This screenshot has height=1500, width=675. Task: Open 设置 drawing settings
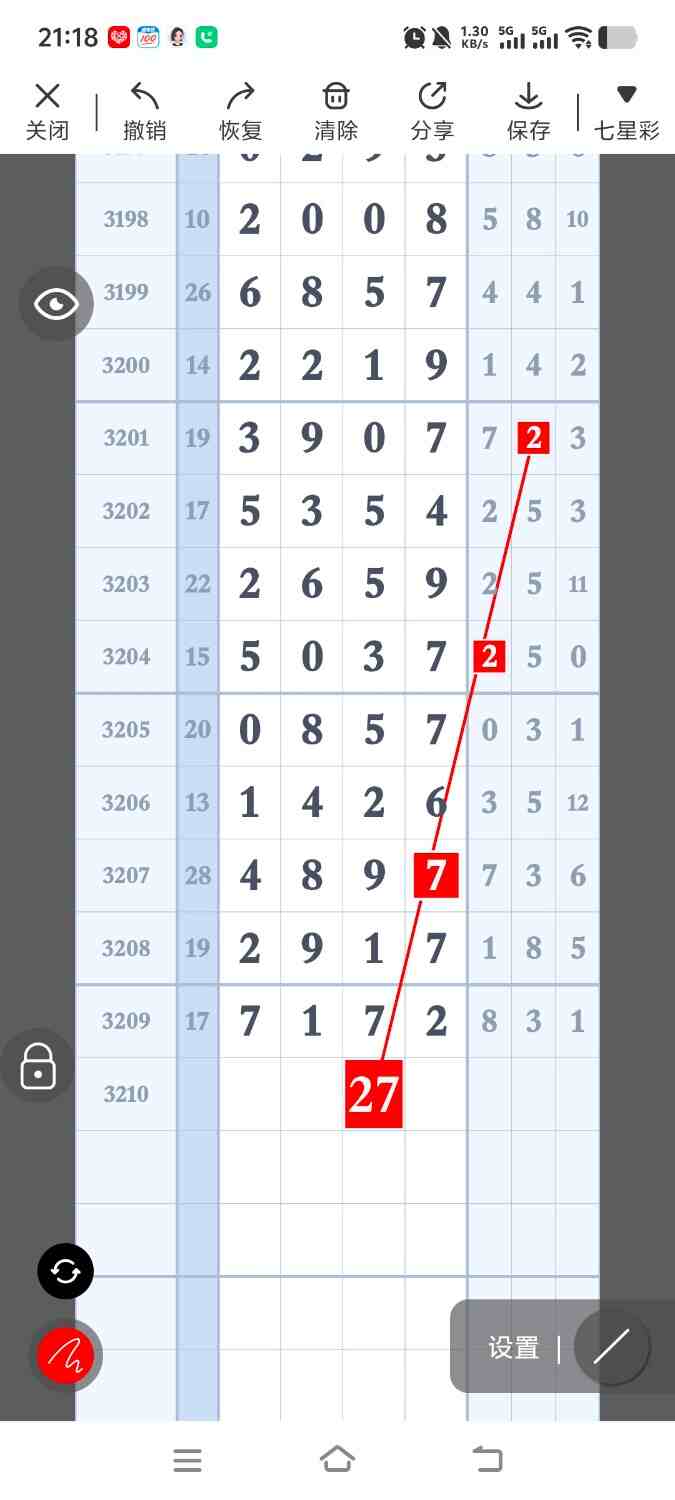(514, 1348)
